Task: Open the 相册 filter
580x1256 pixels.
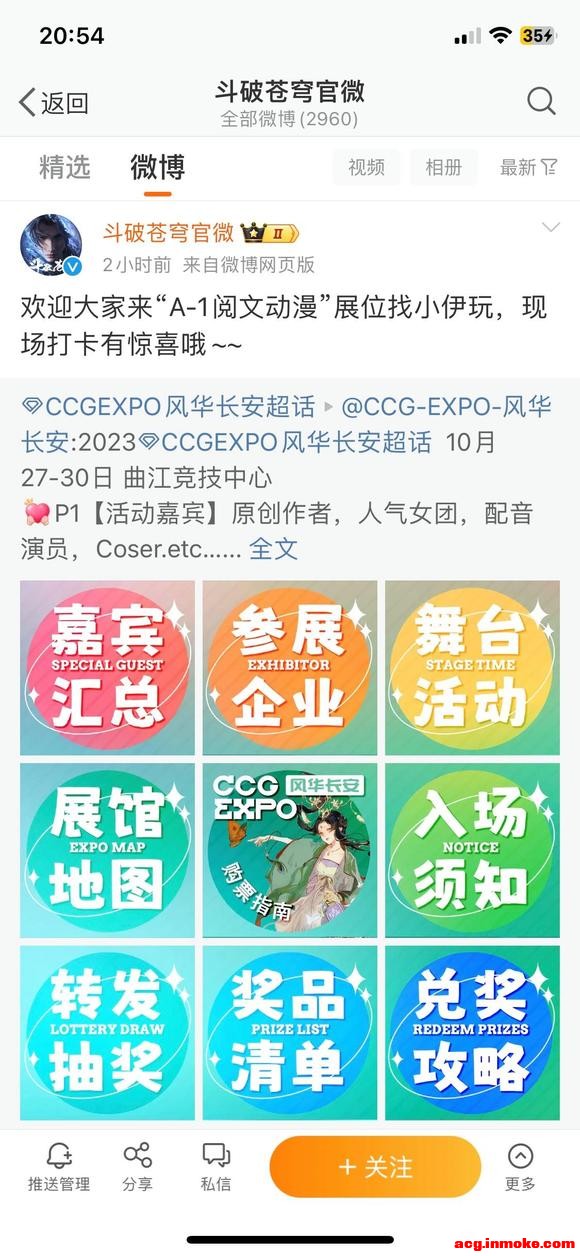Action: (x=443, y=167)
